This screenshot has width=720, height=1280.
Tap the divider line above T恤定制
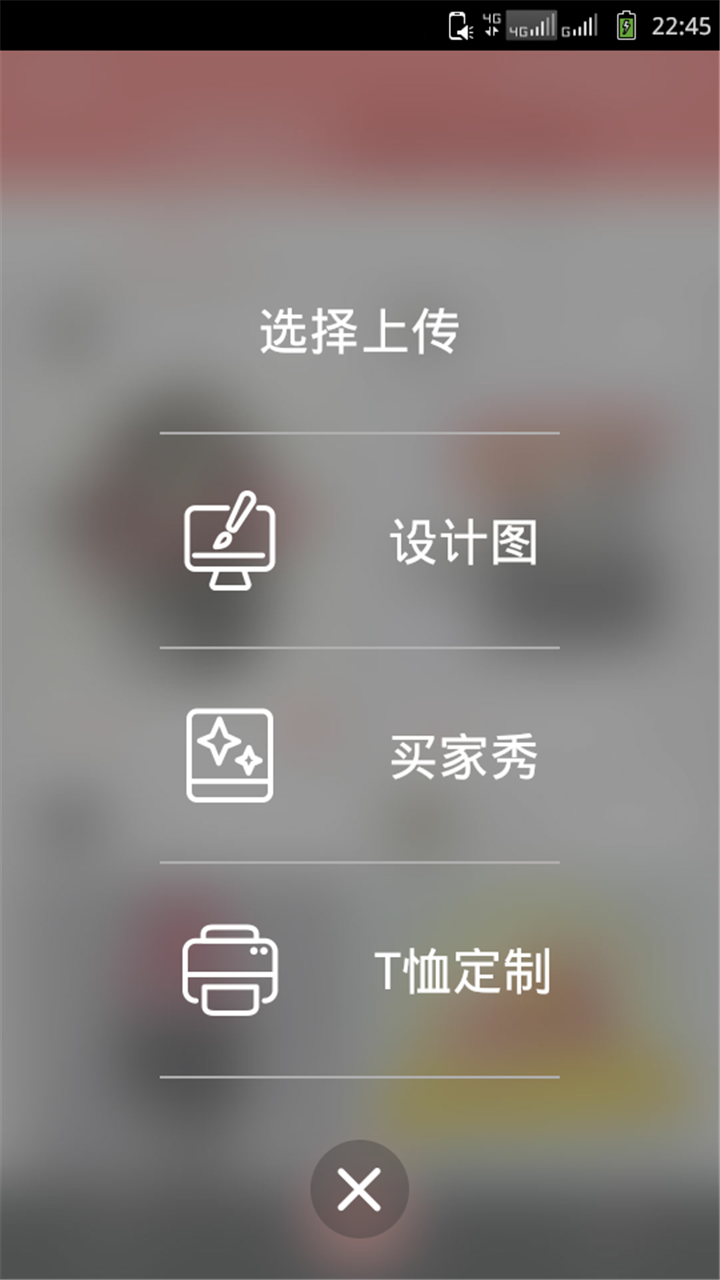pyautogui.click(x=360, y=862)
